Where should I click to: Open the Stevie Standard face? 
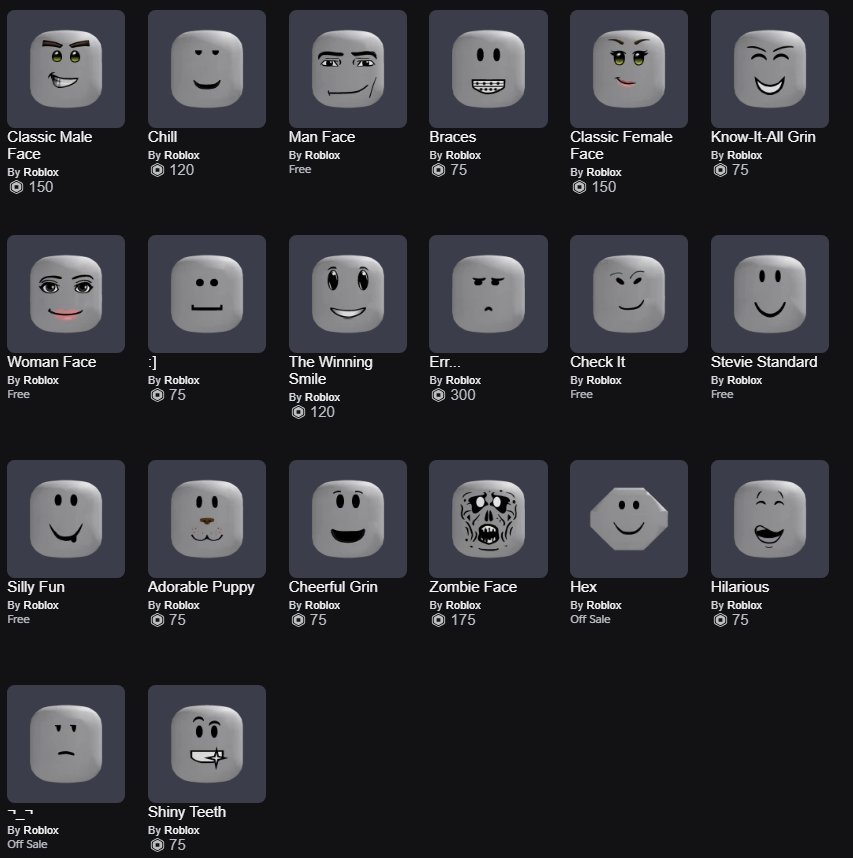pyautogui.click(x=769, y=294)
